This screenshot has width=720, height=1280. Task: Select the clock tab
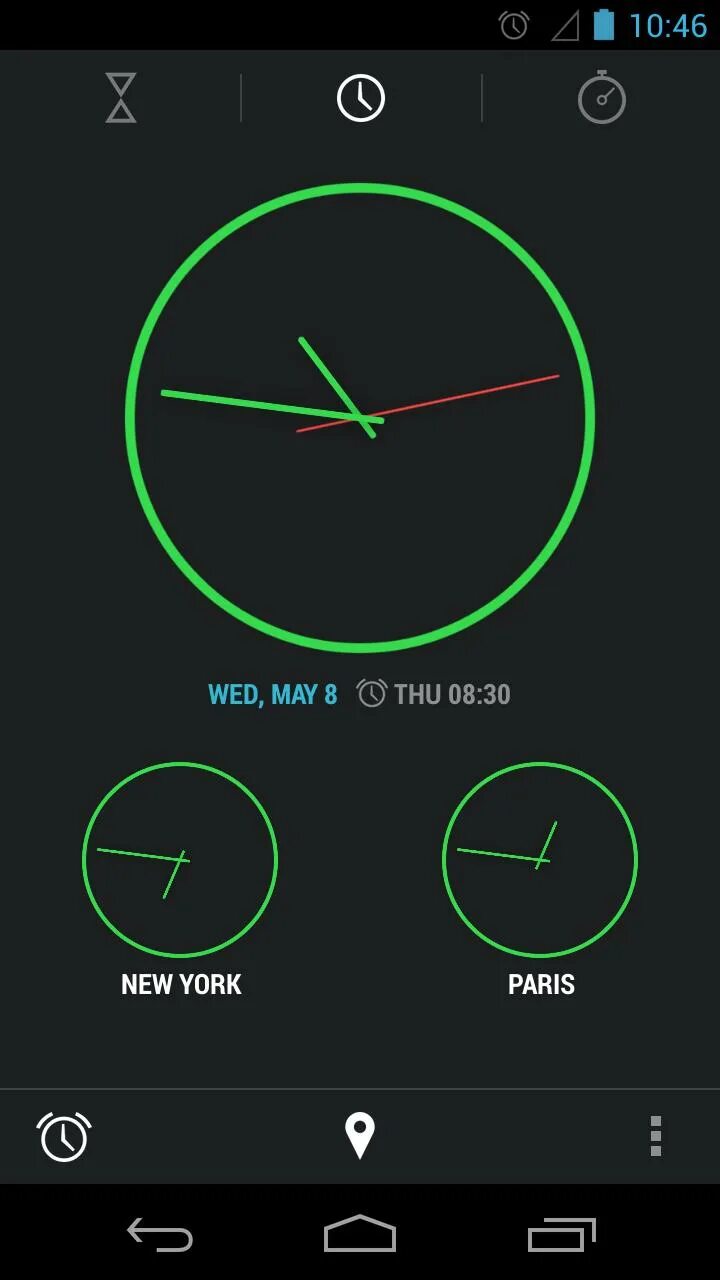(361, 98)
